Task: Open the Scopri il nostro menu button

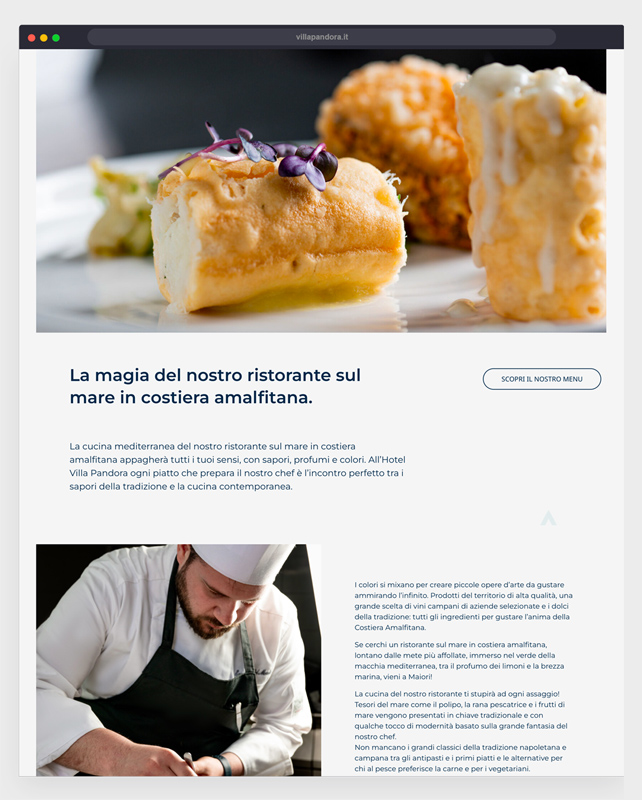Action: point(541,379)
